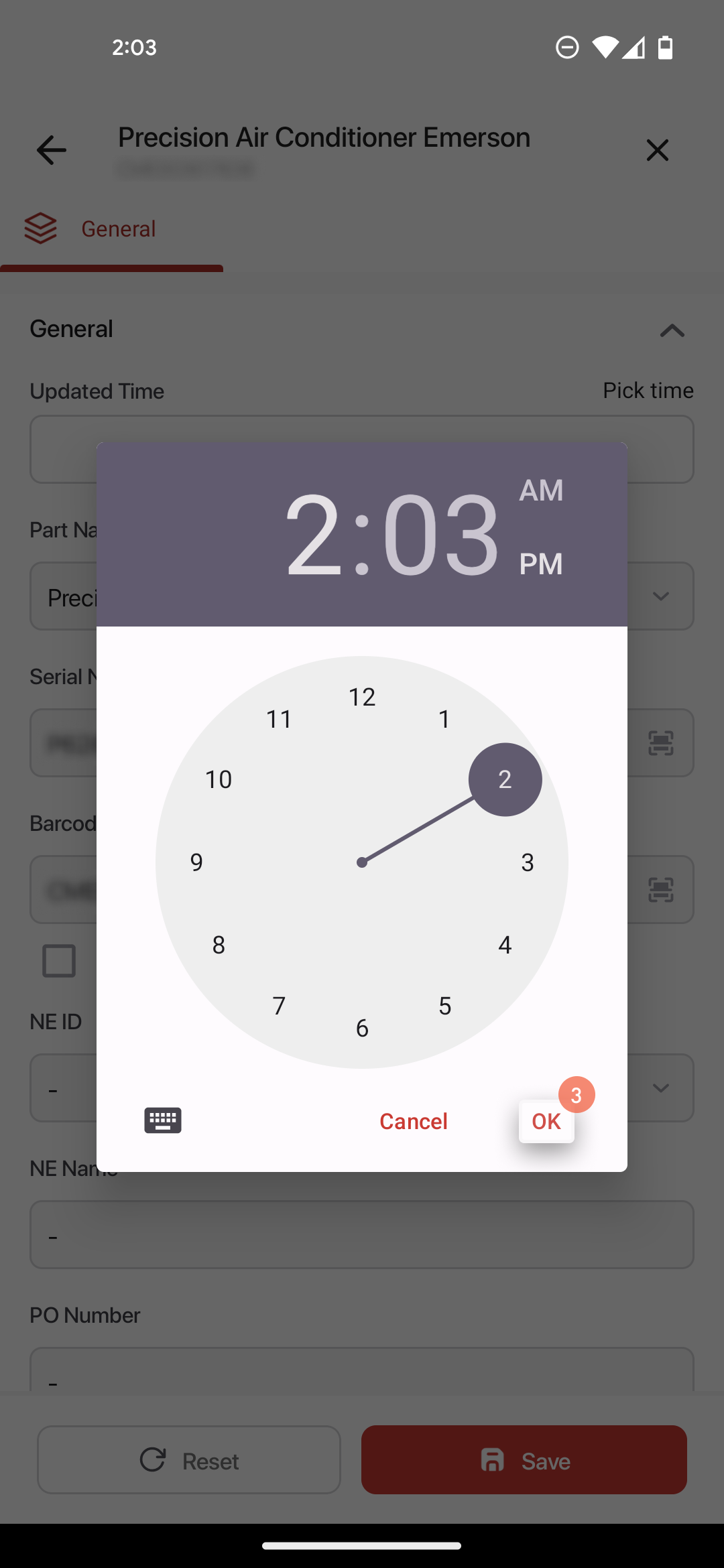Tap the minutes value 03
724x1568 pixels.
(x=440, y=535)
